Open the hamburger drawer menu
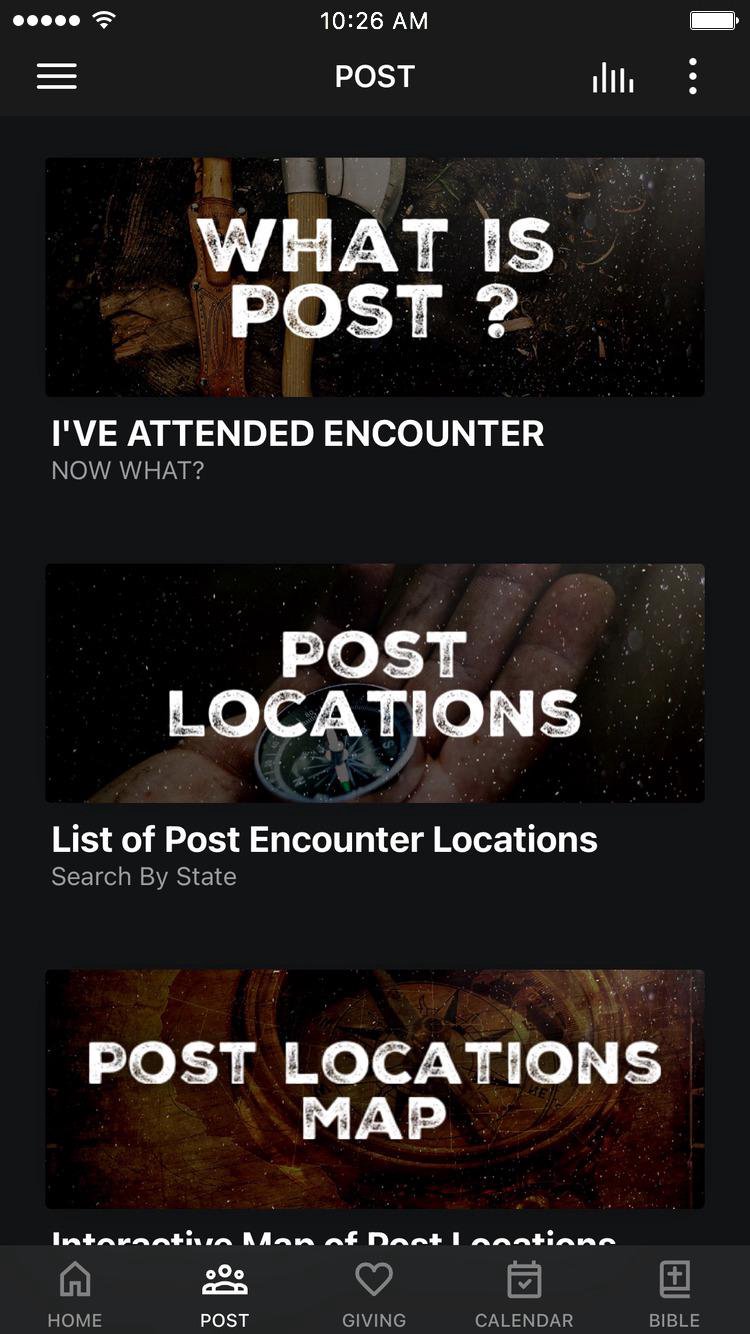Screen dimensions: 750x1334 tap(57, 77)
